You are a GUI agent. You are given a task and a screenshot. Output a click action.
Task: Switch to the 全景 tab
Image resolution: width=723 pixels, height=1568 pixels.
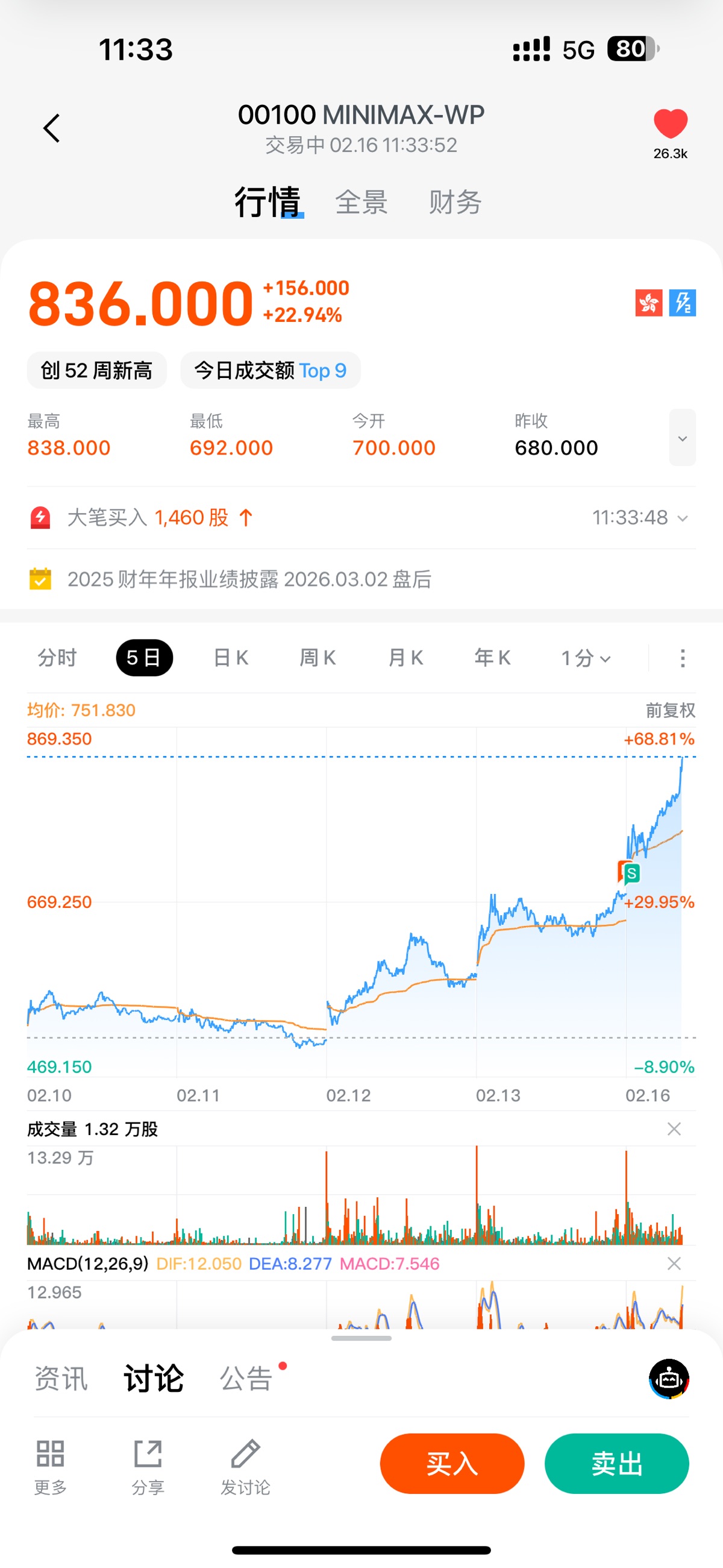361,202
